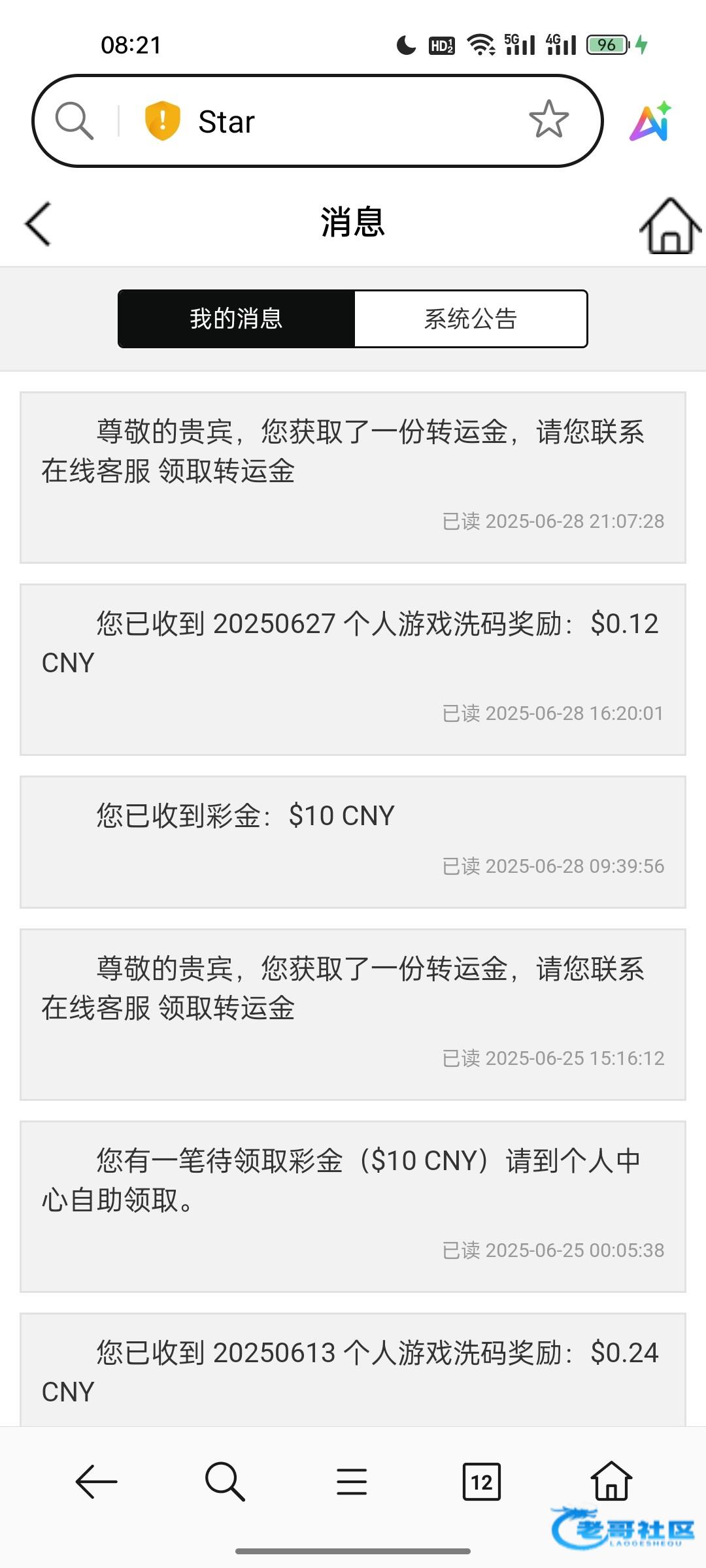This screenshot has height=1568, width=706.
Task: View the 12 open browser tabs
Action: 482,1481
